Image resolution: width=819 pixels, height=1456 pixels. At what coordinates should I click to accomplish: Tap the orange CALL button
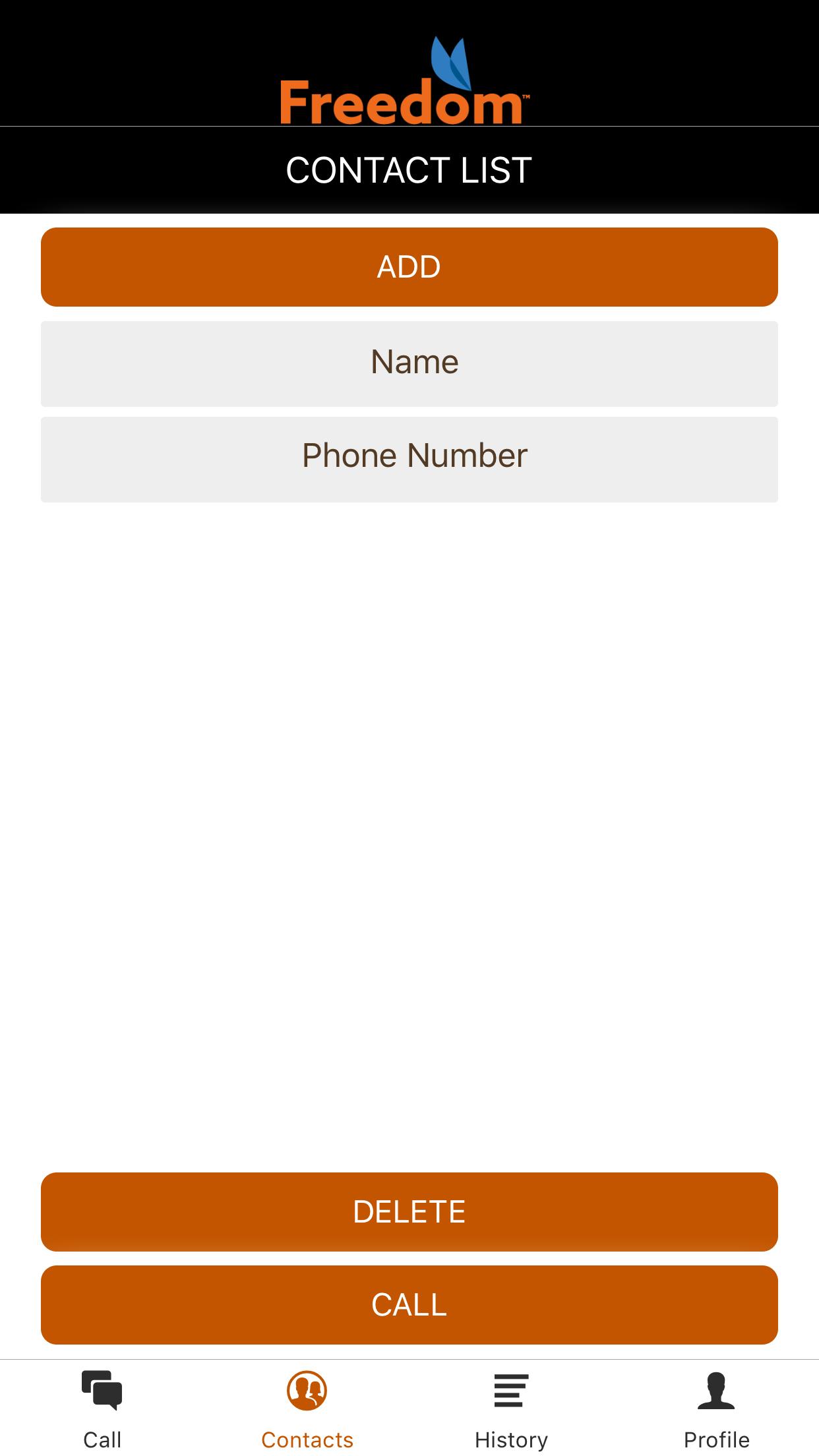409,1304
